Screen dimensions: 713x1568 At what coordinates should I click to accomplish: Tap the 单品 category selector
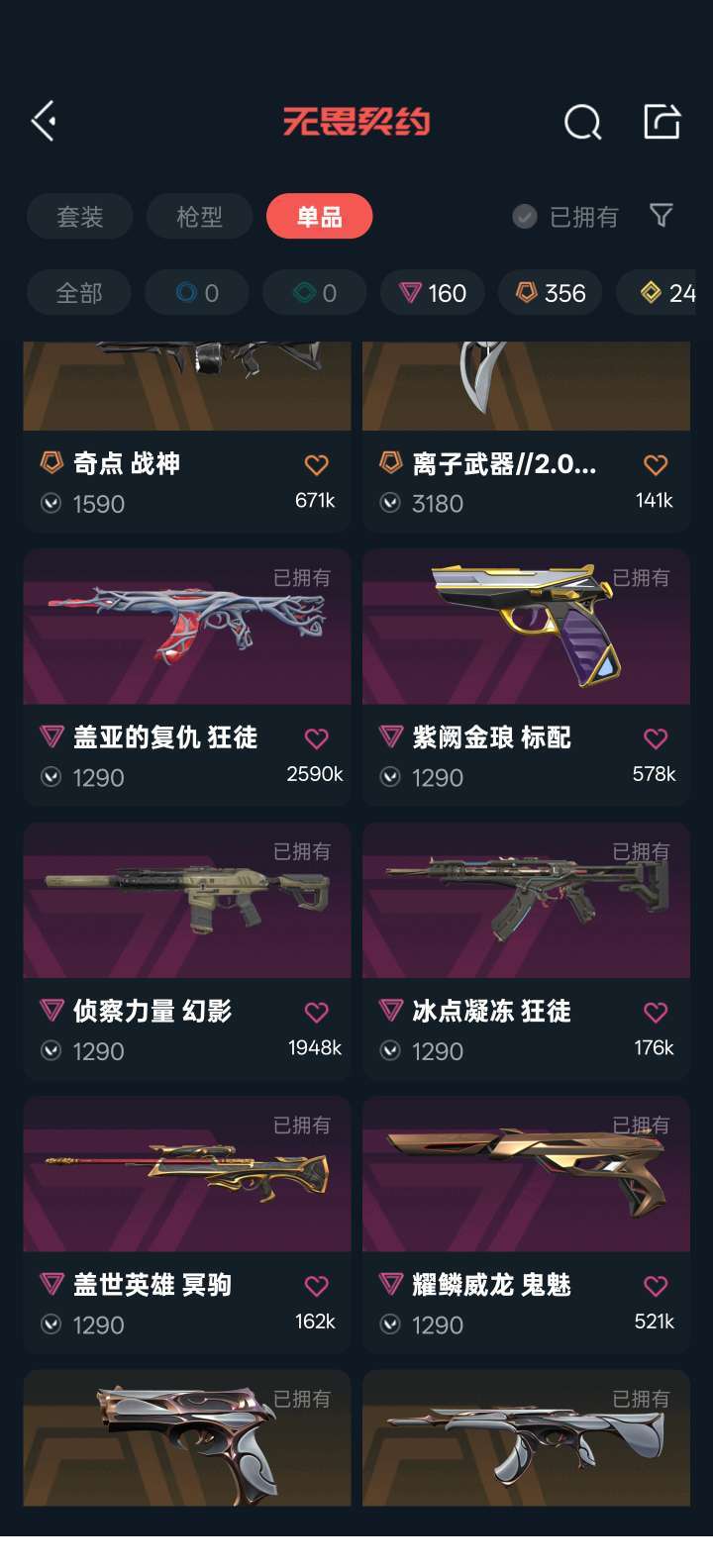pyautogui.click(x=319, y=217)
